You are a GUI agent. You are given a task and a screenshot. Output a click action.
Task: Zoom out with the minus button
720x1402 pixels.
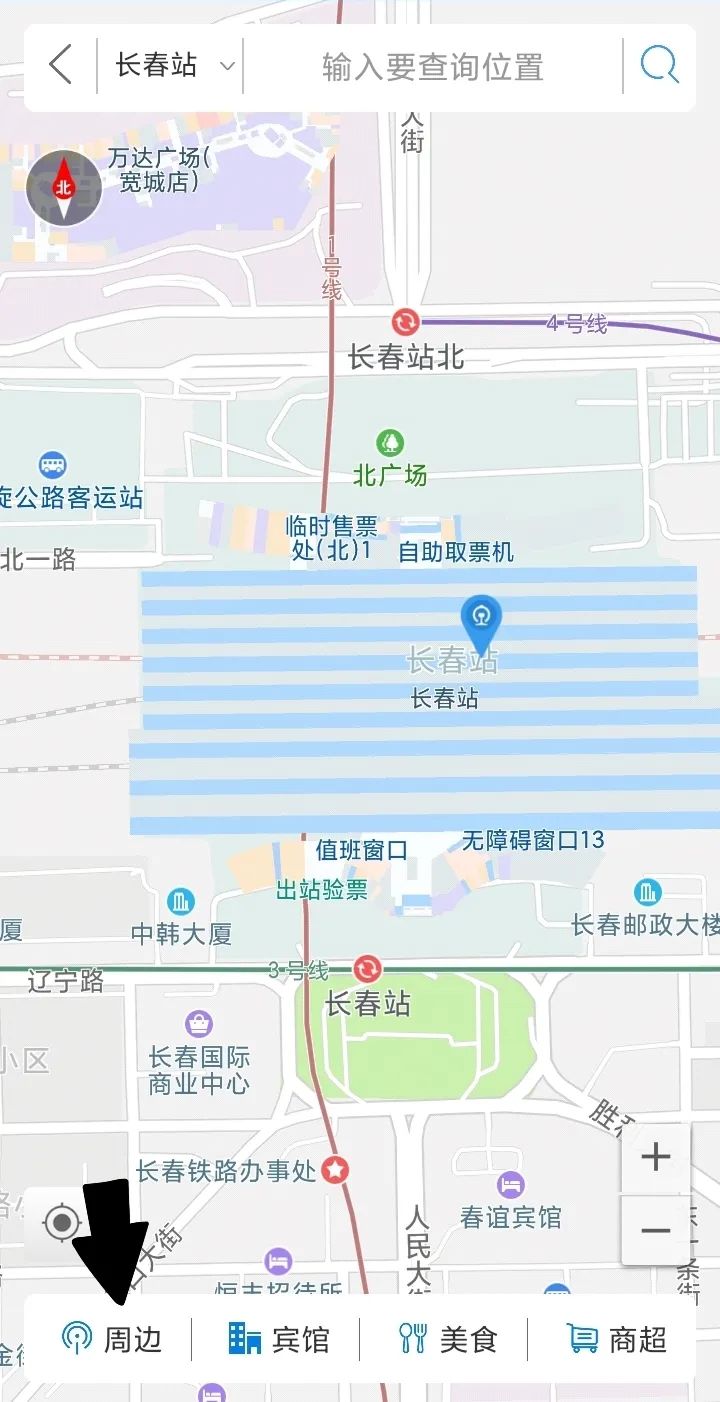click(x=655, y=1229)
